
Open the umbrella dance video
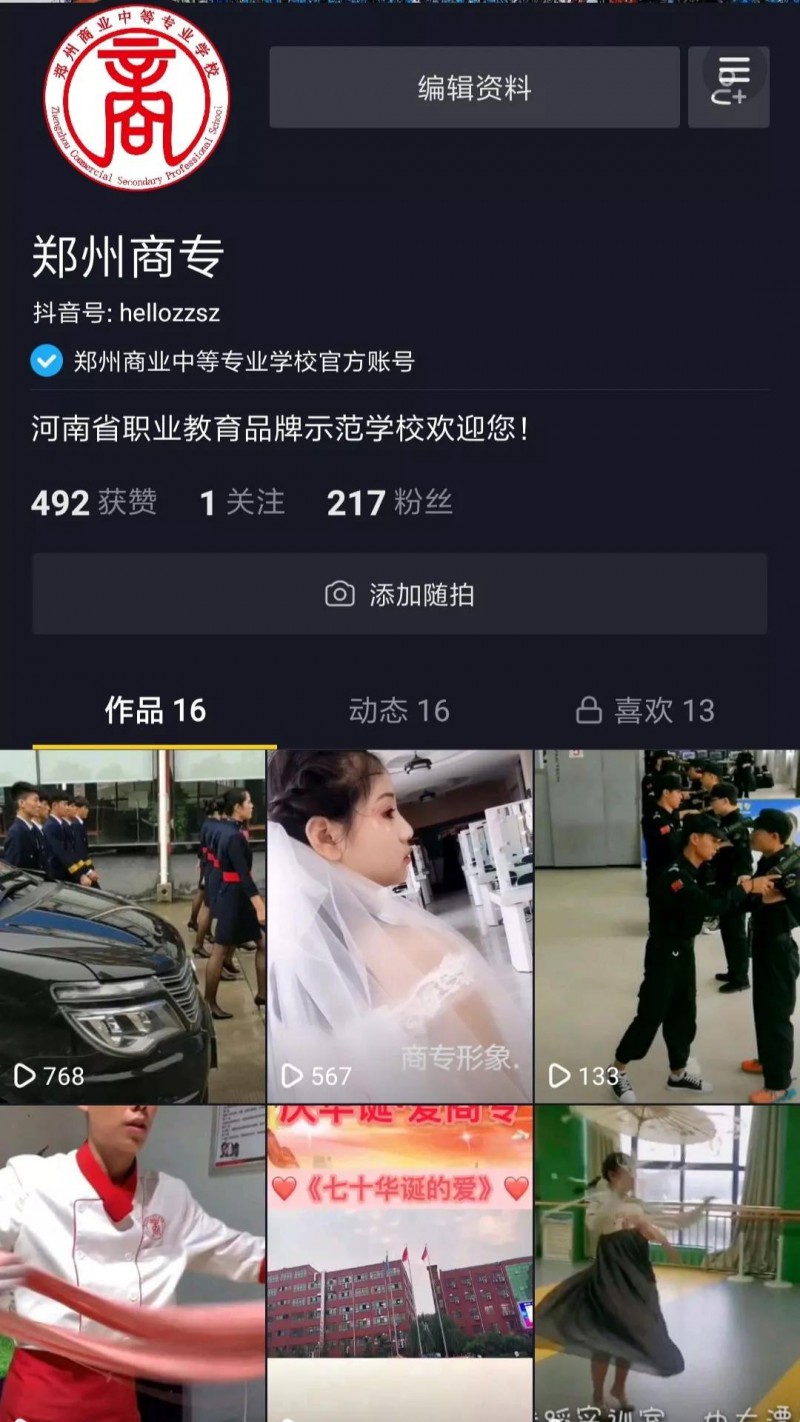667,1263
